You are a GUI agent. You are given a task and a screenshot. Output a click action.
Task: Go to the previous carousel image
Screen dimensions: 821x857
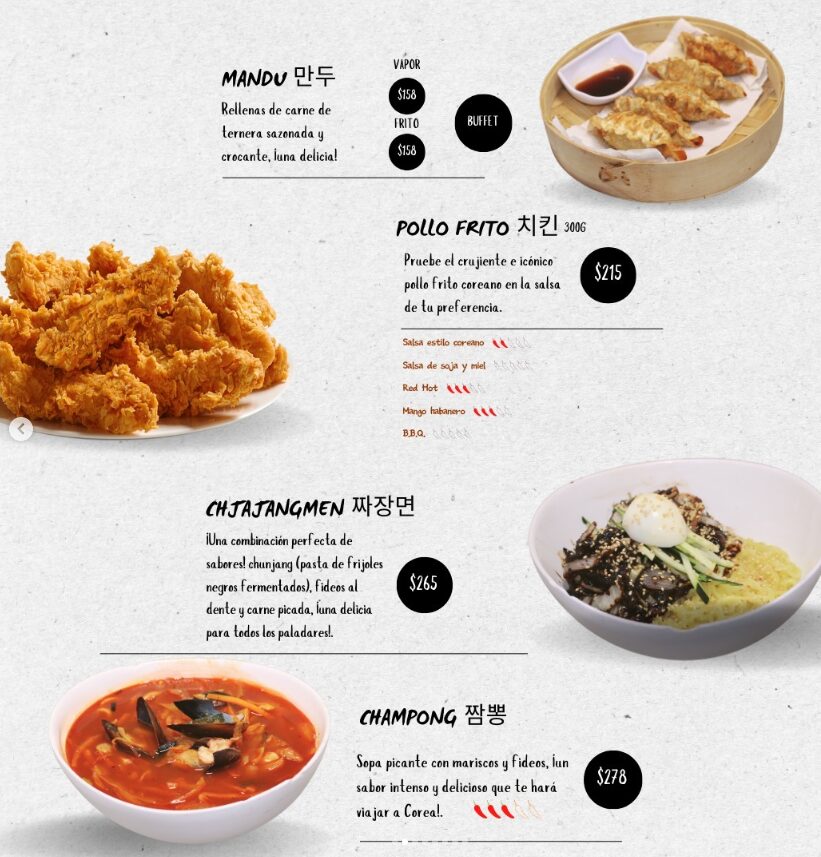(x=21, y=429)
